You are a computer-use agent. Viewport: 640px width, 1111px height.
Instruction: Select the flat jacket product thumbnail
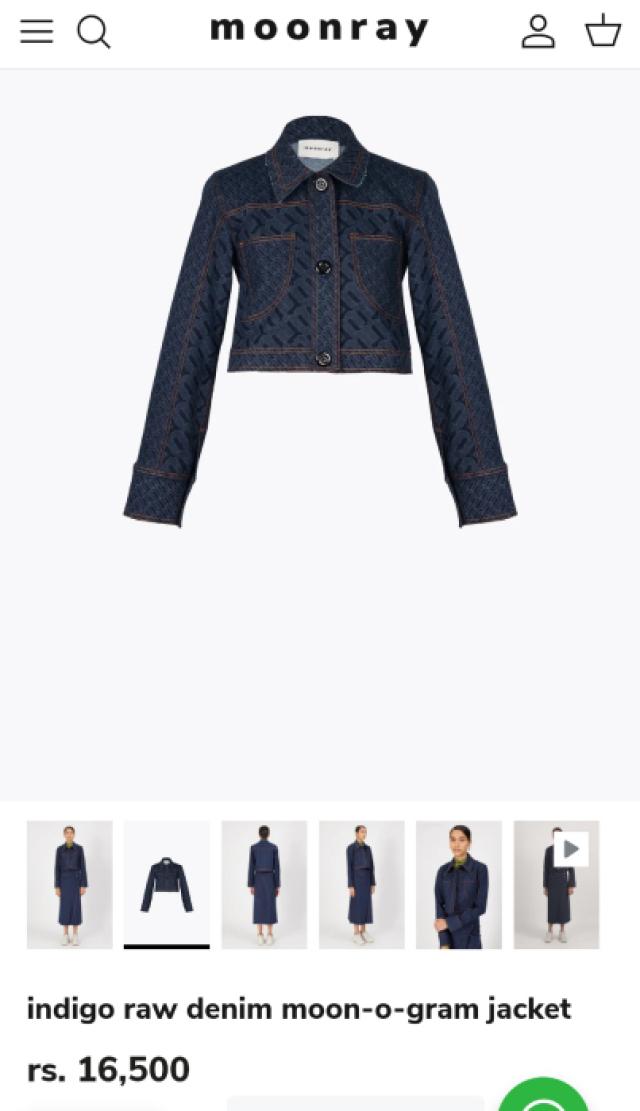tap(167, 884)
